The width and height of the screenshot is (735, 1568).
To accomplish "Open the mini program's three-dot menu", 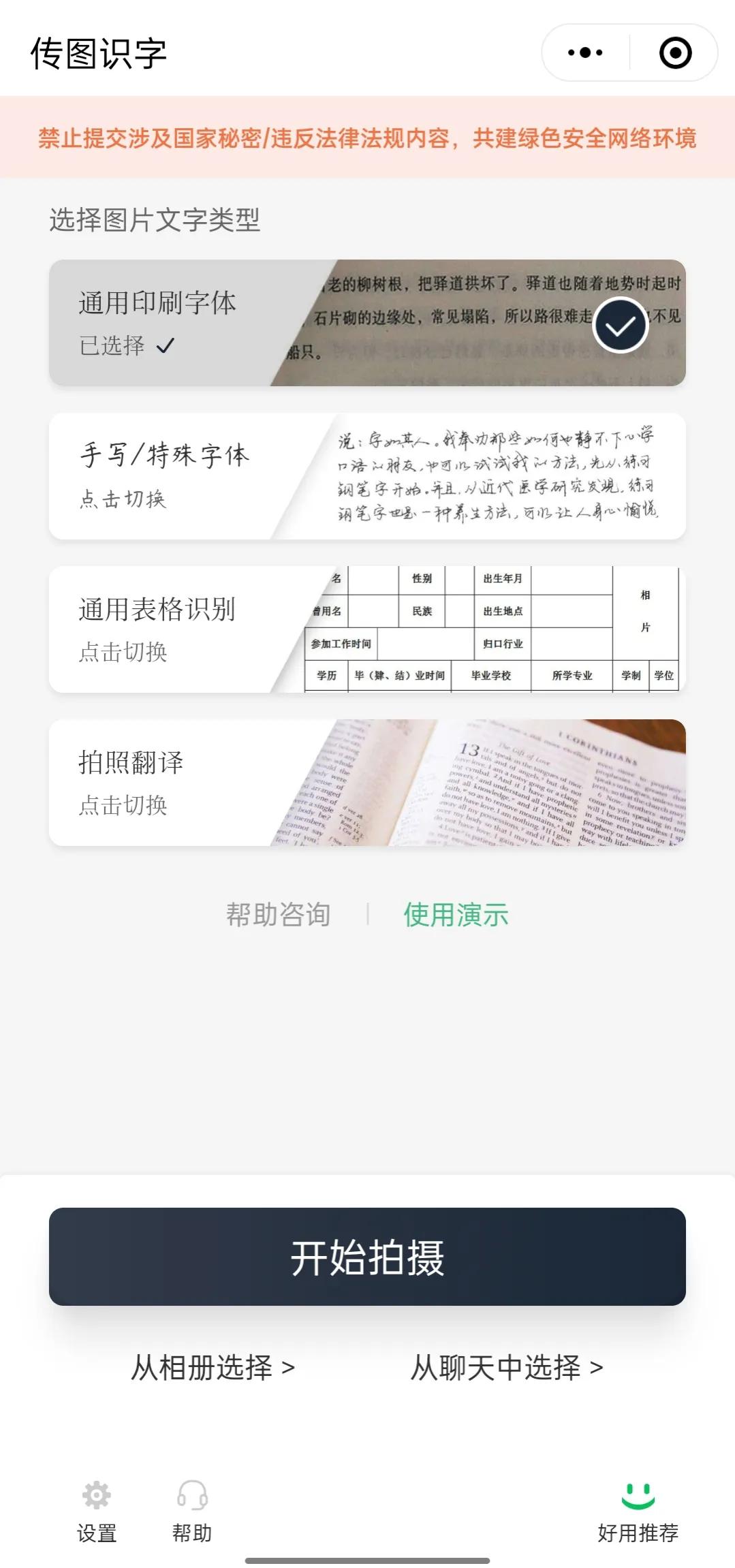I will click(x=585, y=52).
